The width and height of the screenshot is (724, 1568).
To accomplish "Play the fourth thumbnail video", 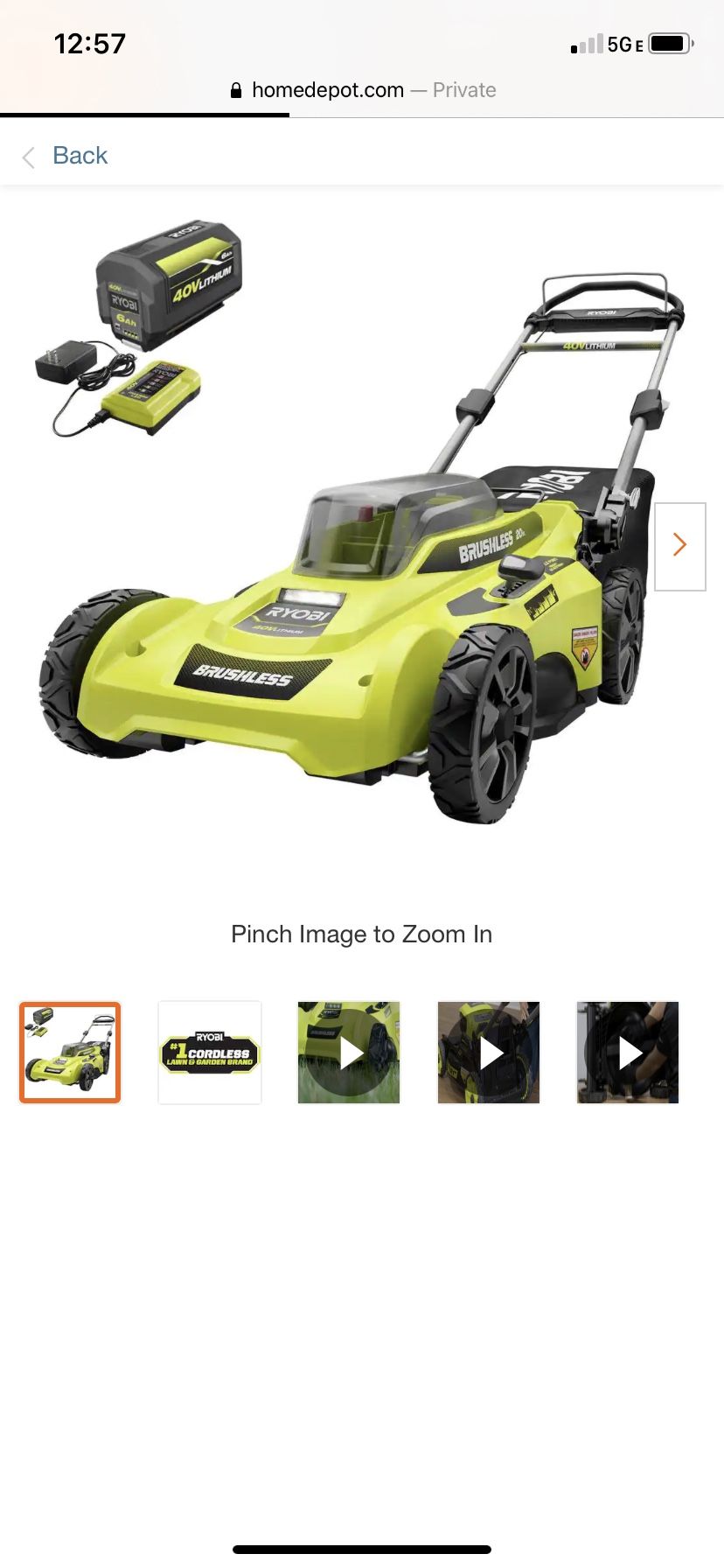I will (x=489, y=1052).
